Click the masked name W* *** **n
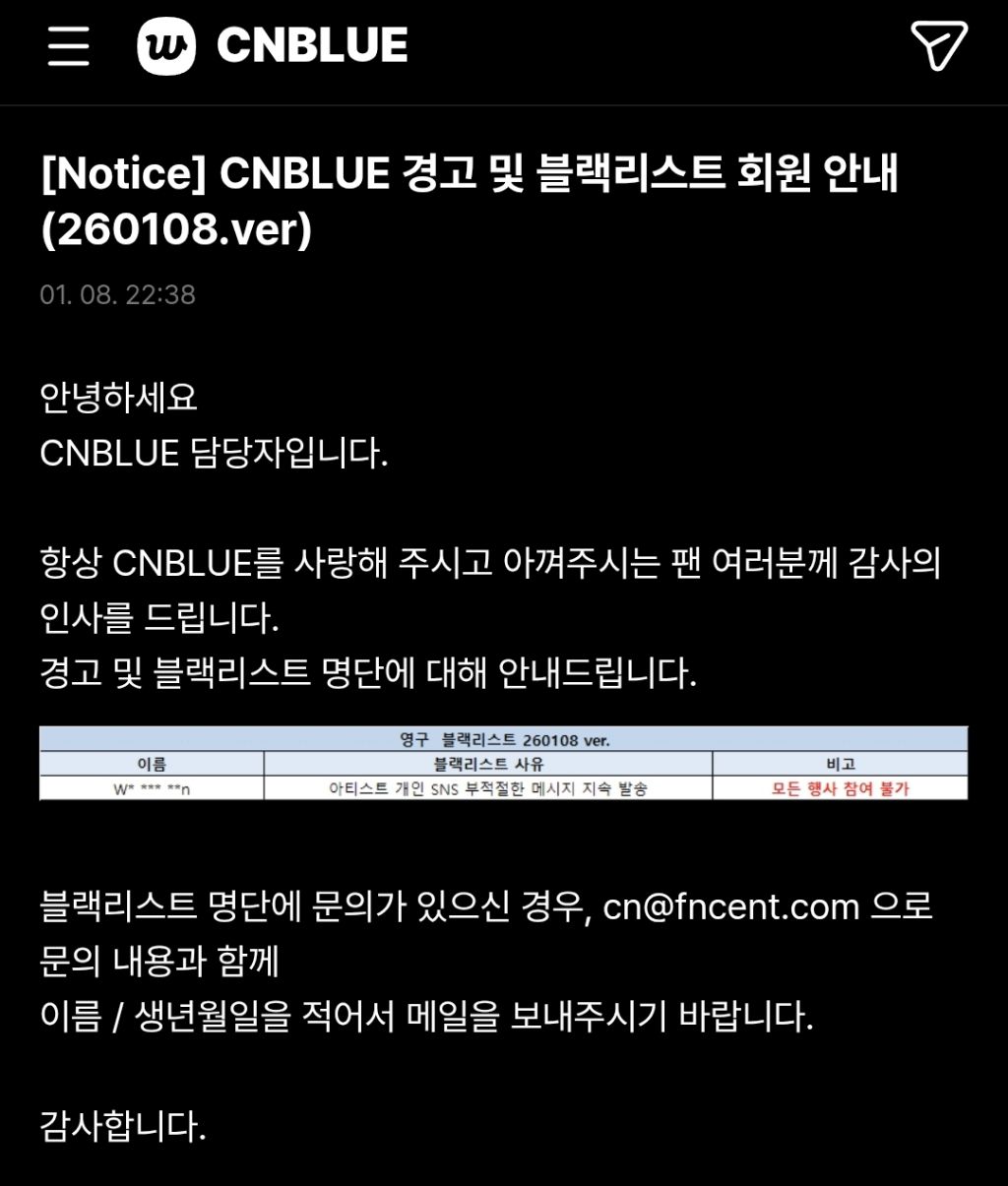 (x=149, y=788)
